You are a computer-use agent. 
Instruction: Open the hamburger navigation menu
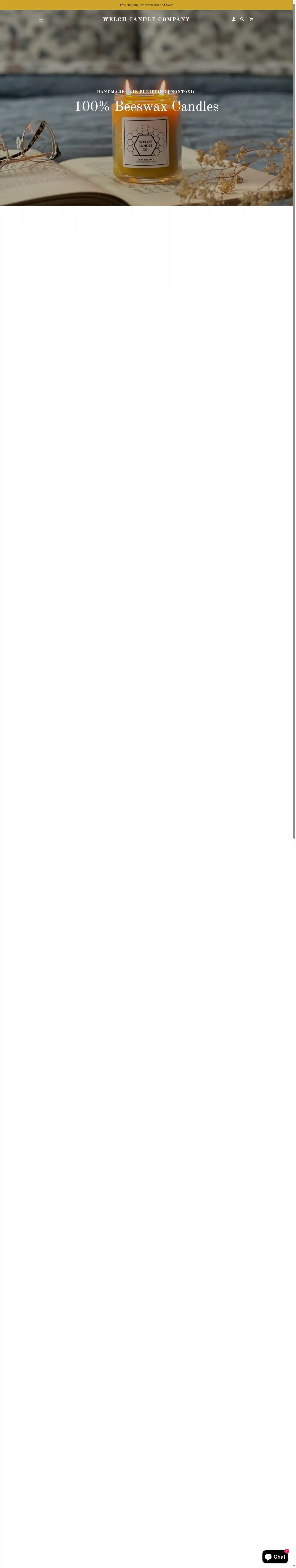click(41, 19)
